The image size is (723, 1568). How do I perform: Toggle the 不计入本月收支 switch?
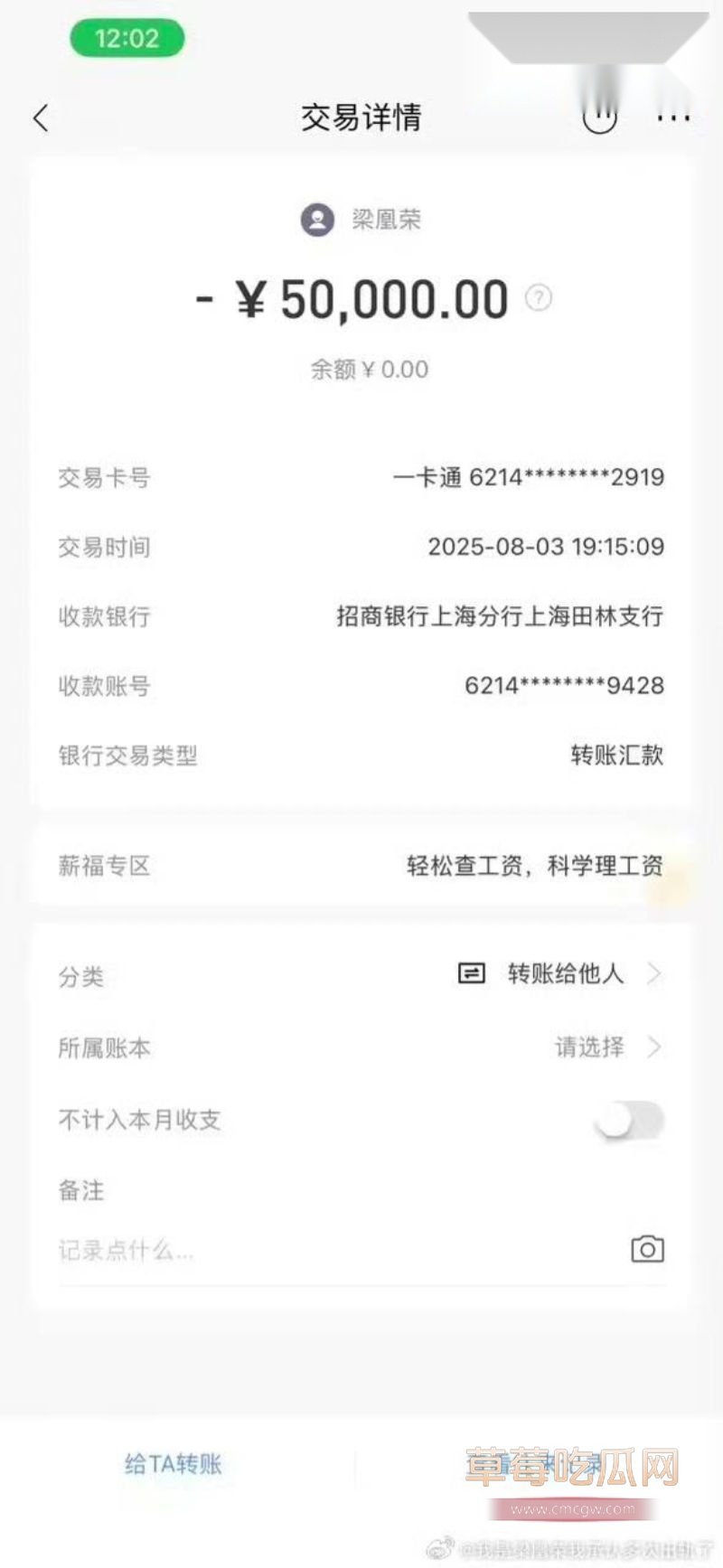[627, 1120]
